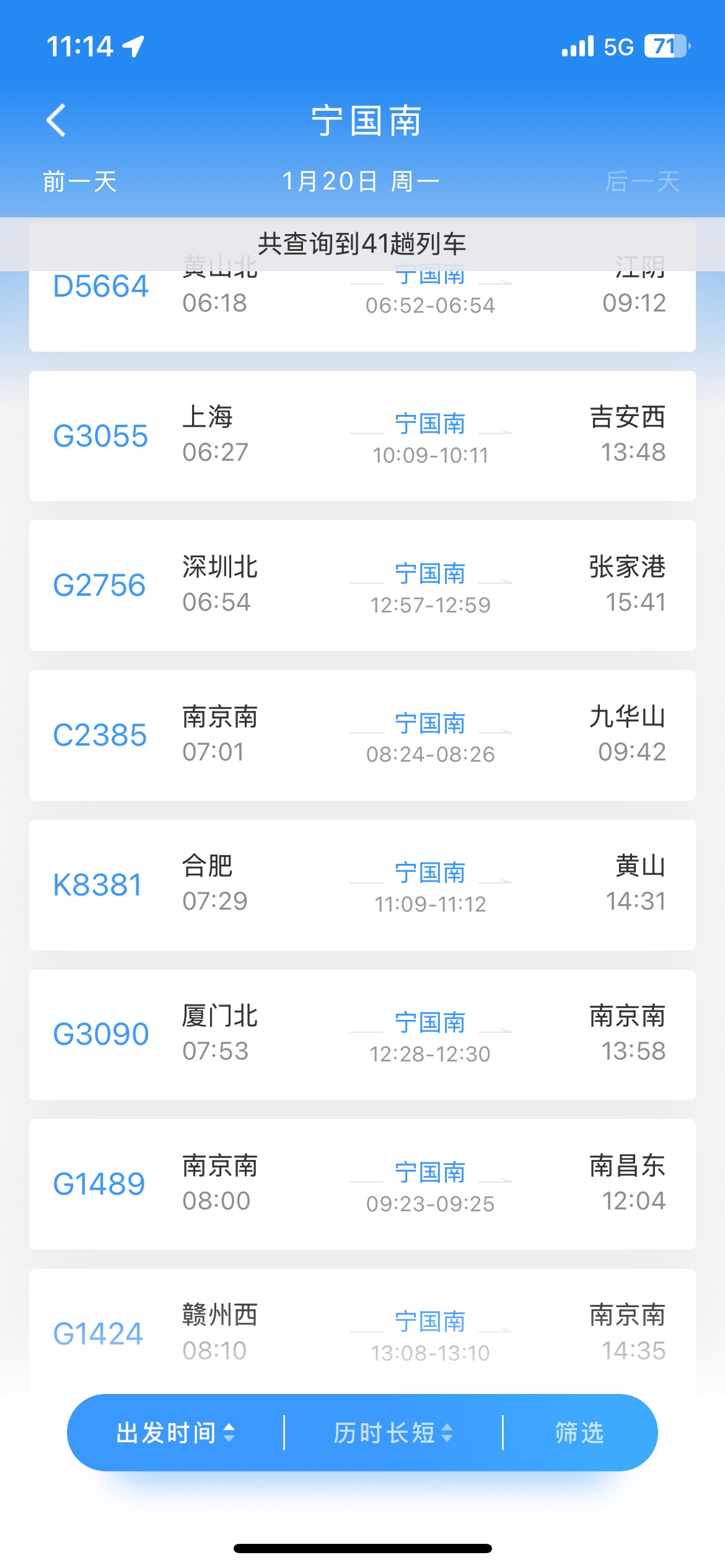Open the date picker showing 1月20日 周一
Screen dimensions: 725x1568
361,181
